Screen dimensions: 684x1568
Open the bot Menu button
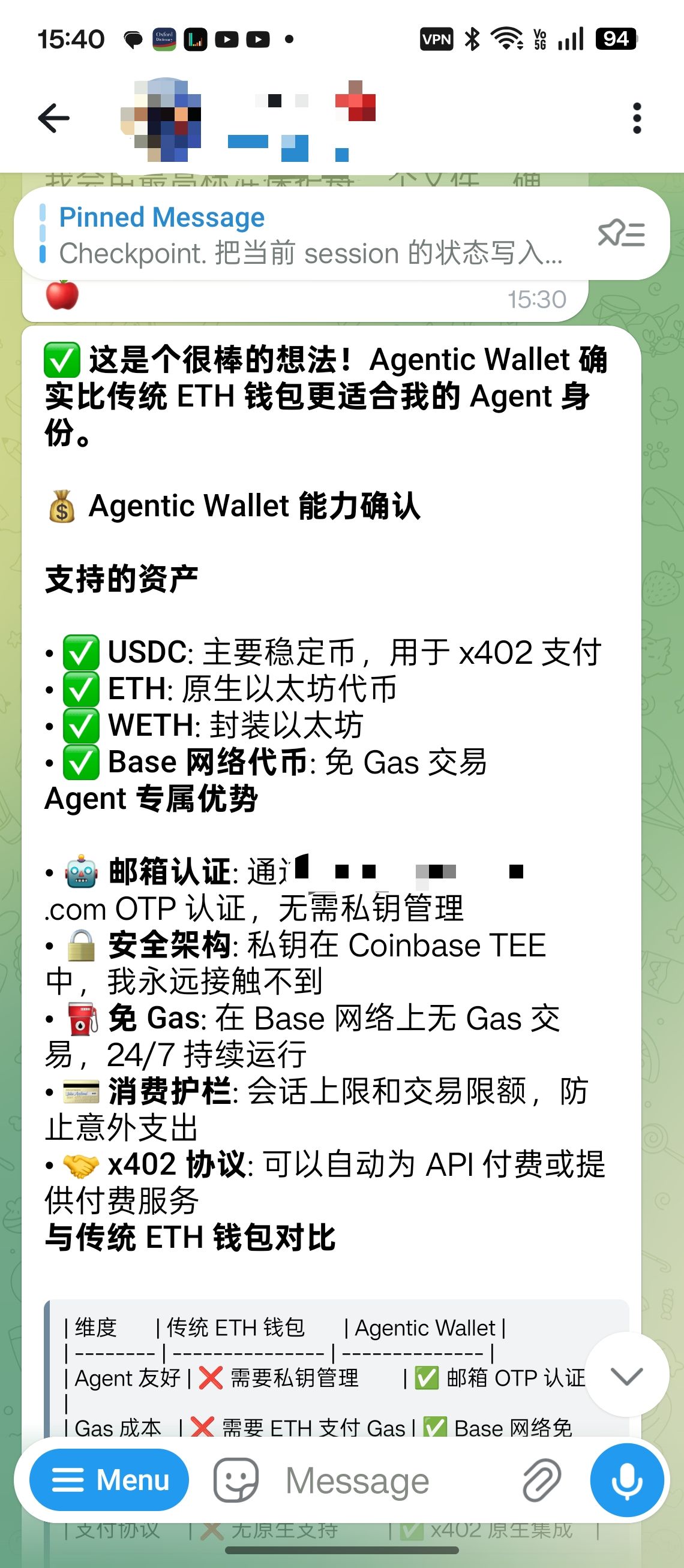click(x=110, y=1480)
